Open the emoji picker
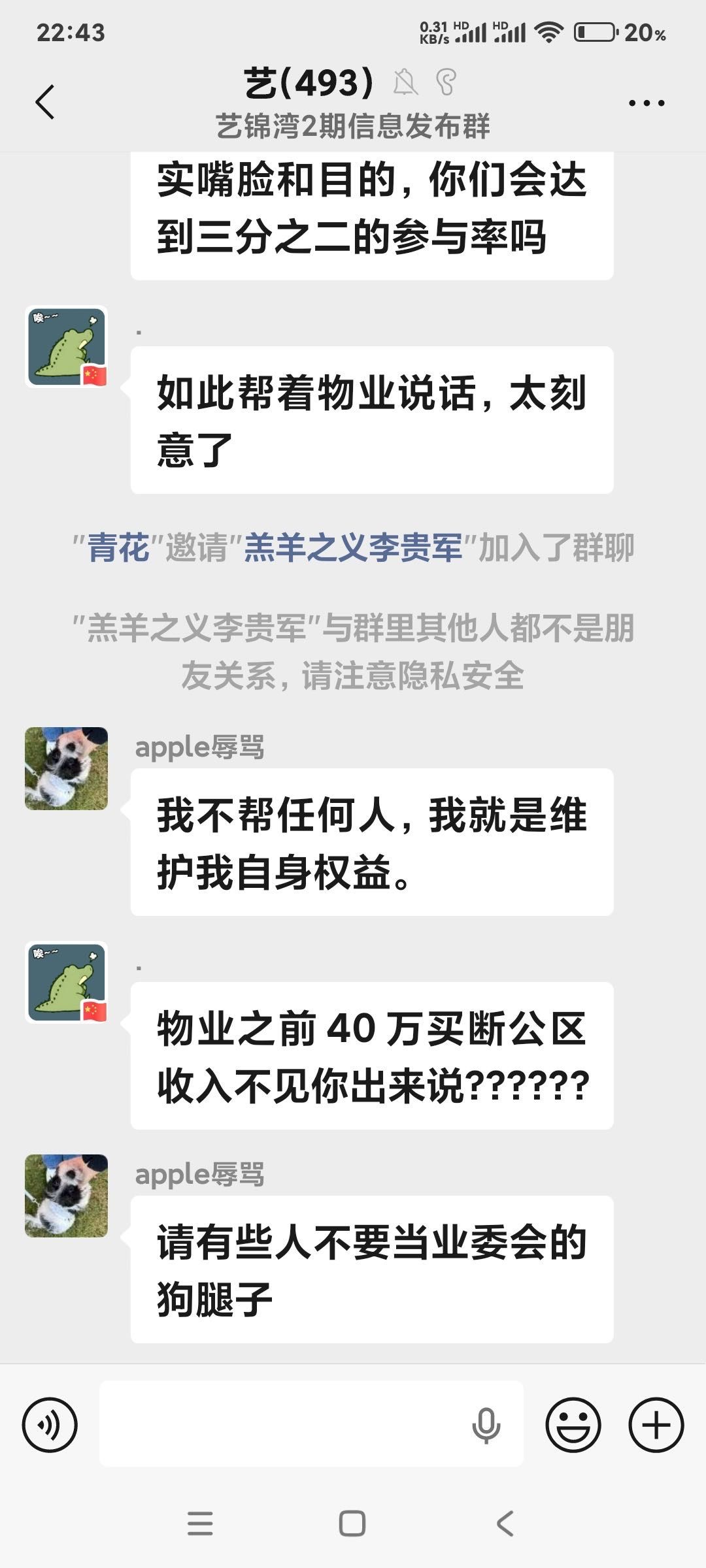This screenshot has width=706, height=1568. tap(573, 1425)
